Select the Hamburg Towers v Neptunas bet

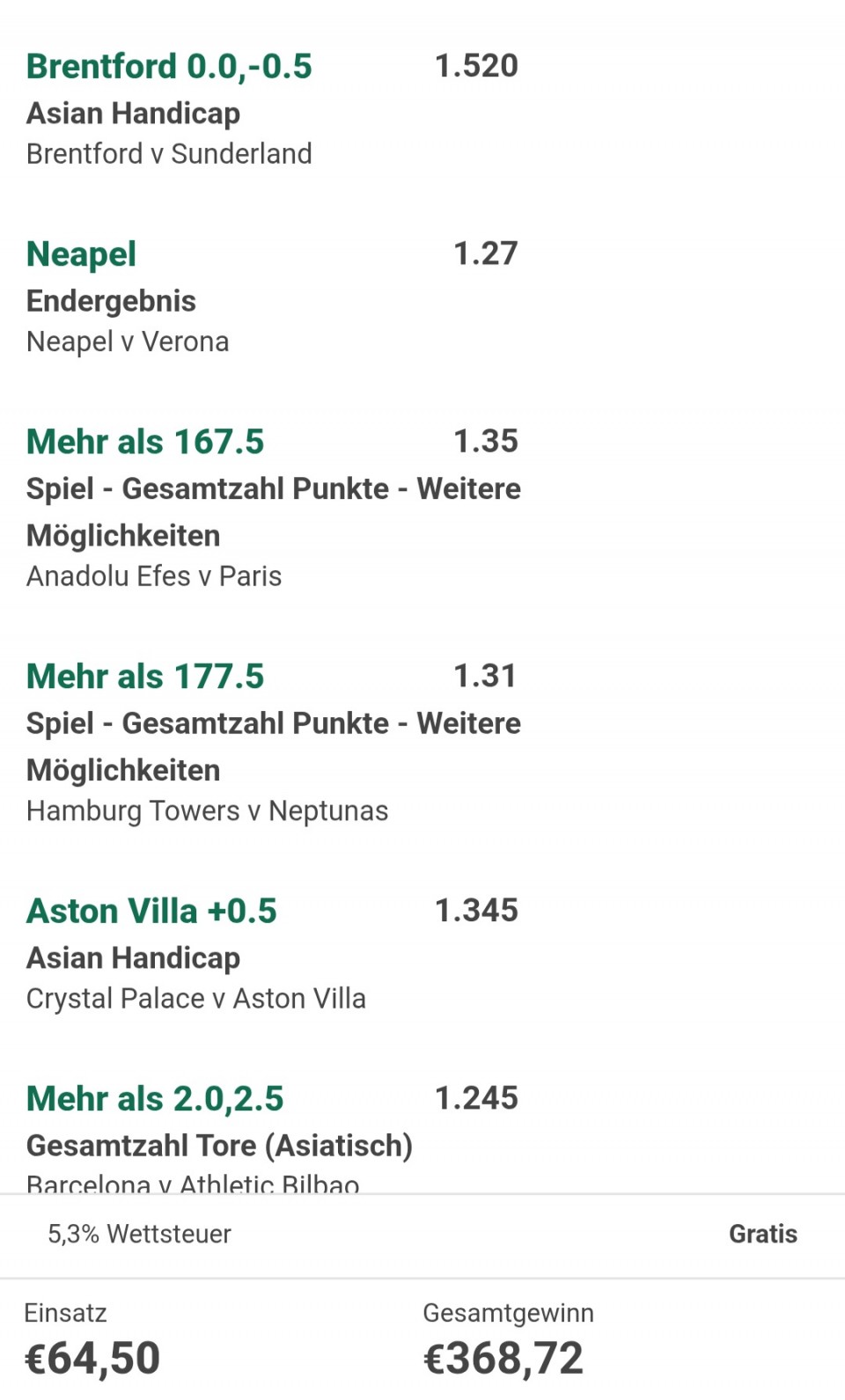207,810
